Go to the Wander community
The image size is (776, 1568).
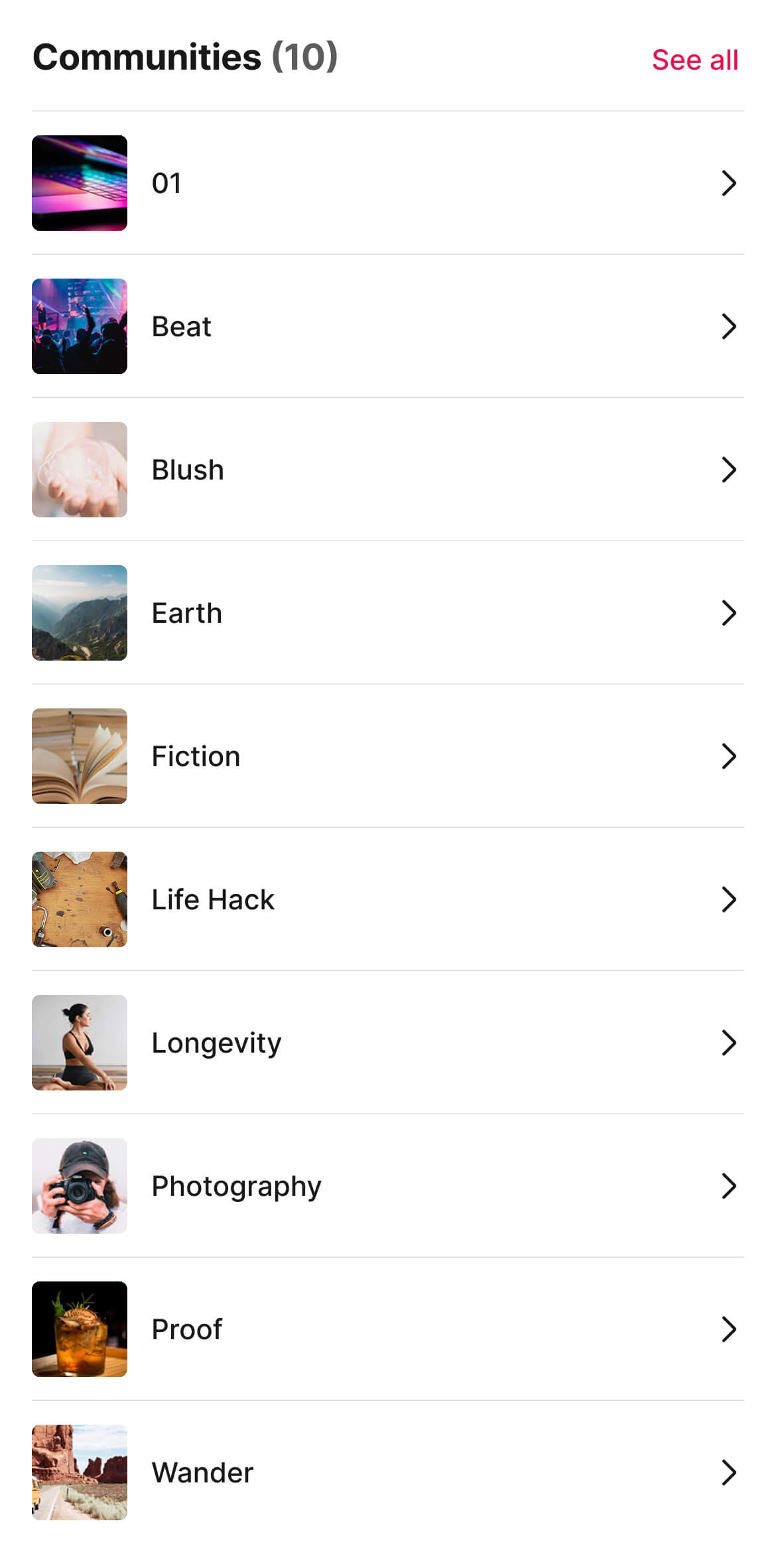(x=387, y=1472)
